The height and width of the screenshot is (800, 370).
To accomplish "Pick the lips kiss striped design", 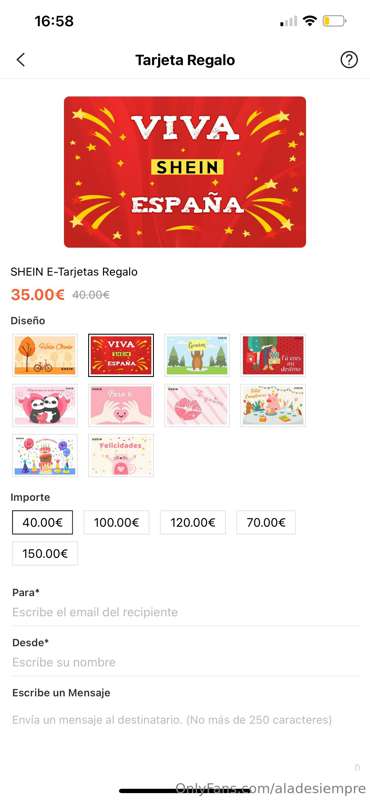I will pyautogui.click(x=197, y=405).
